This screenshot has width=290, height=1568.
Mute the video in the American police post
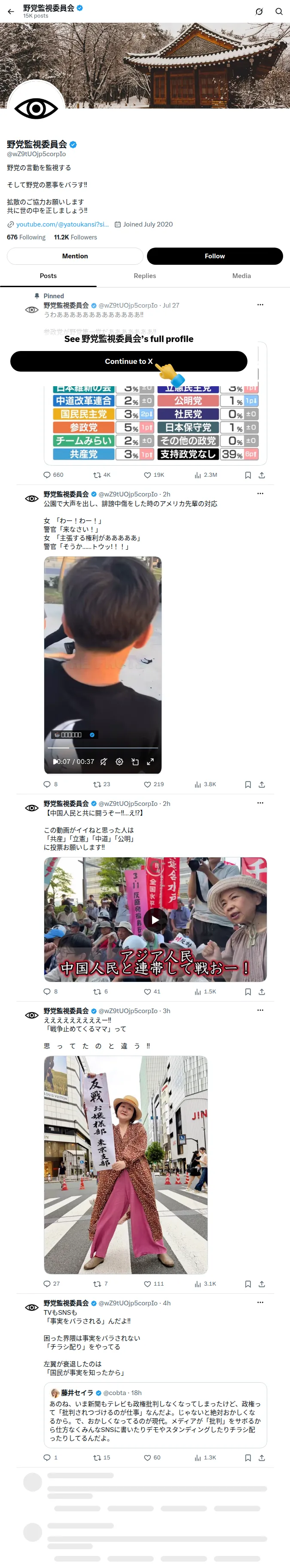click(x=104, y=762)
